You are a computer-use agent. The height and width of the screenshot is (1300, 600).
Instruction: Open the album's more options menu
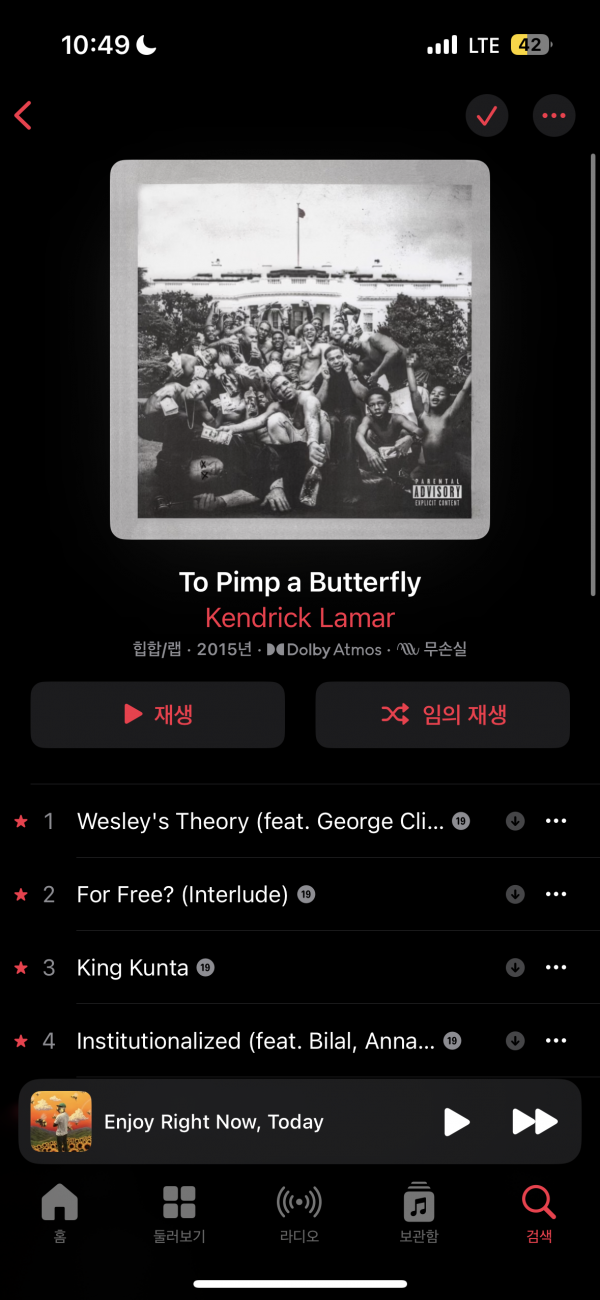coord(554,116)
